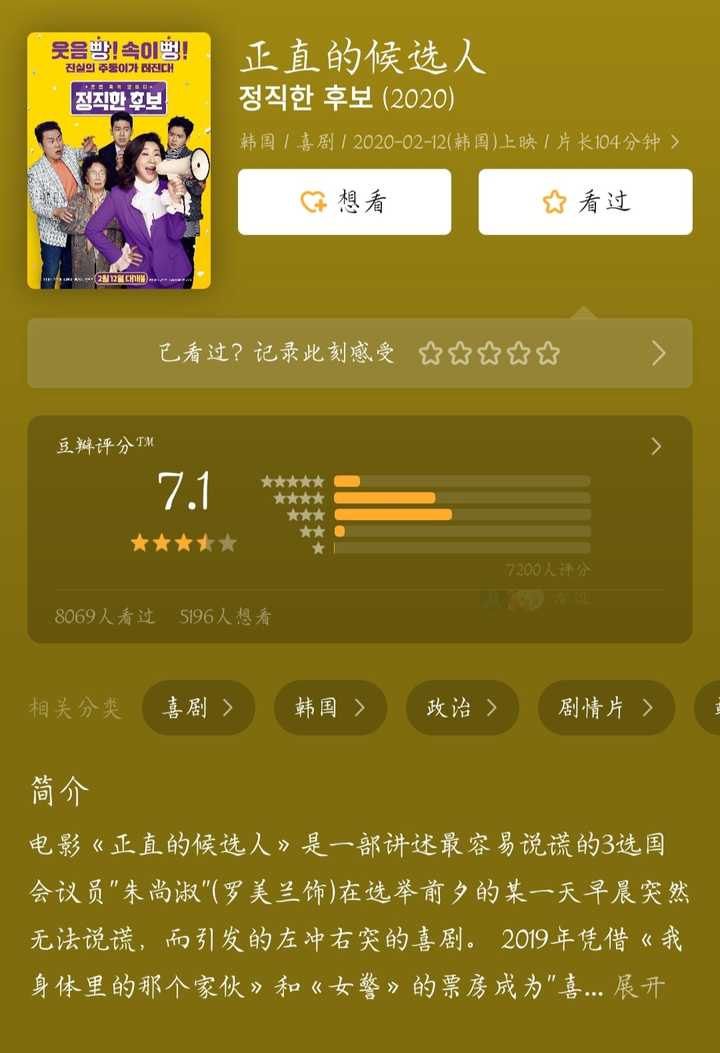Select the 韩国 category chip

(x=330, y=708)
